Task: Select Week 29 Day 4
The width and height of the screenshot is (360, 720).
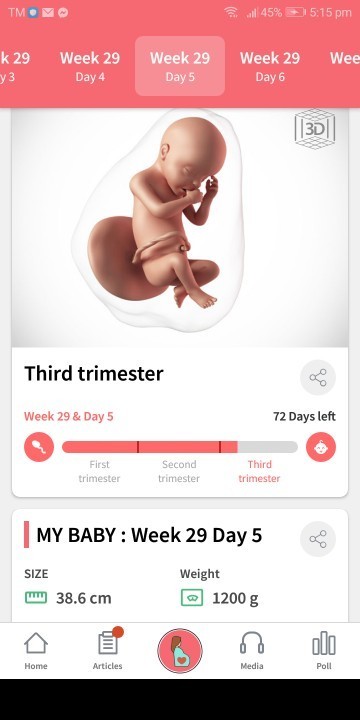Action: pyautogui.click(x=90, y=66)
